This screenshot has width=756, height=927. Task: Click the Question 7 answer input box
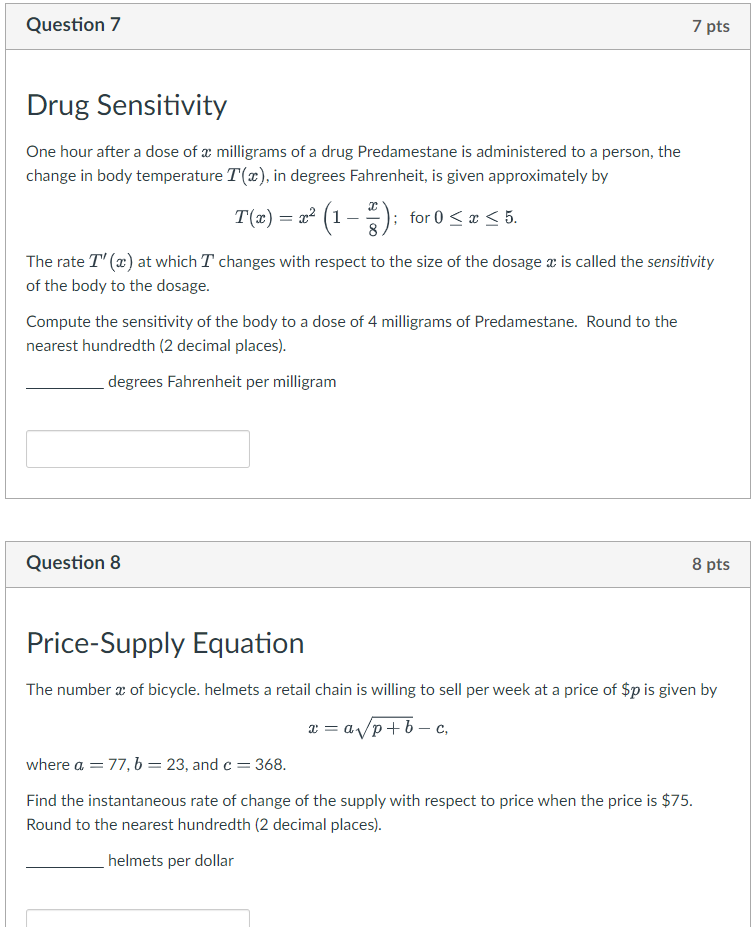[137, 448]
